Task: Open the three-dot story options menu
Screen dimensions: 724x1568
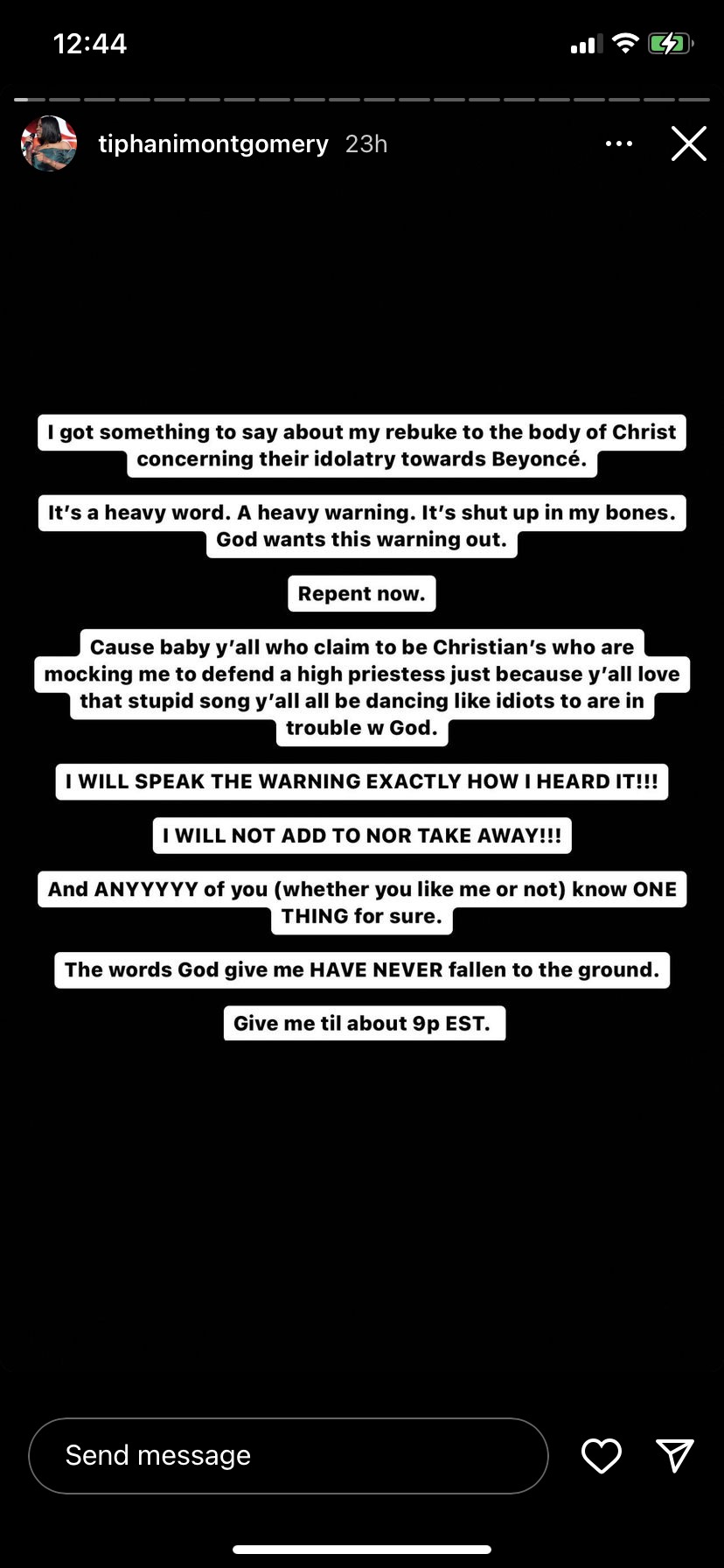Action: [x=619, y=143]
